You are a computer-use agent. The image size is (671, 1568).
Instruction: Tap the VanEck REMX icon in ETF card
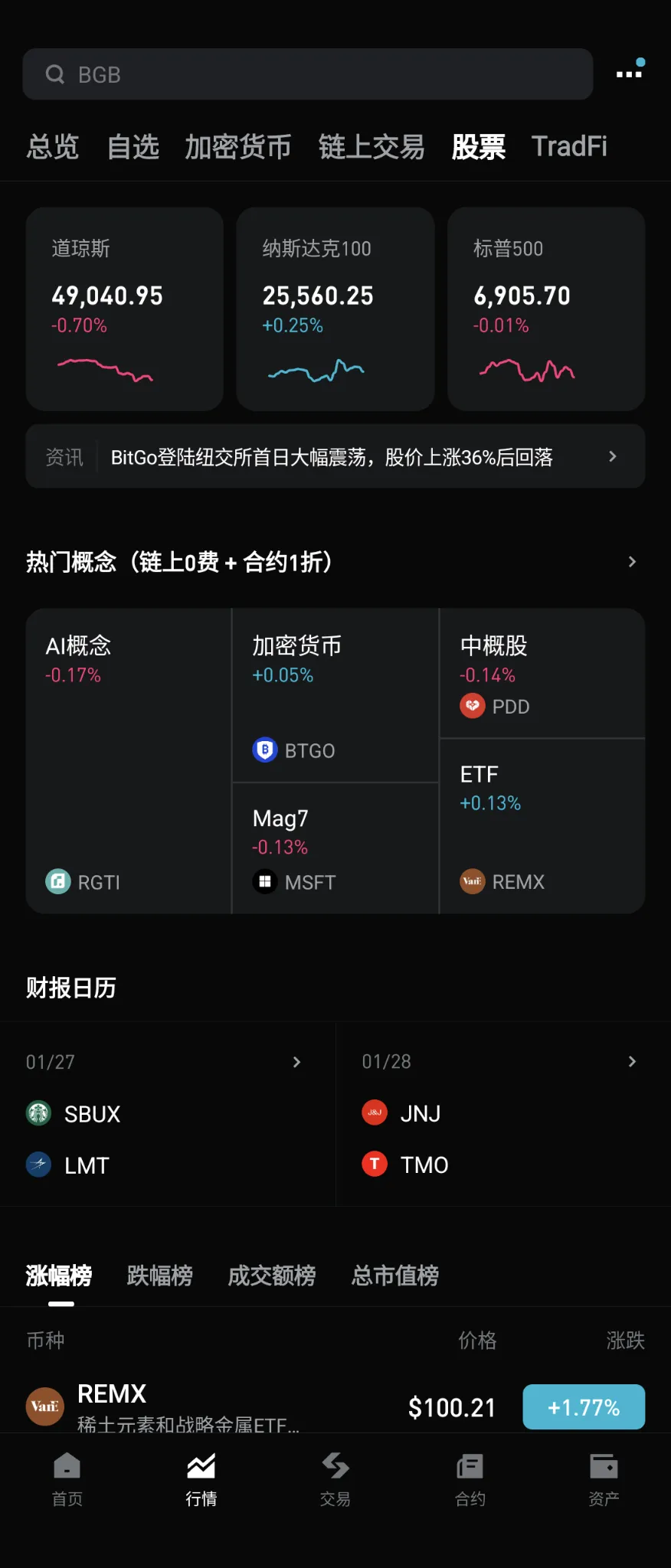point(471,881)
